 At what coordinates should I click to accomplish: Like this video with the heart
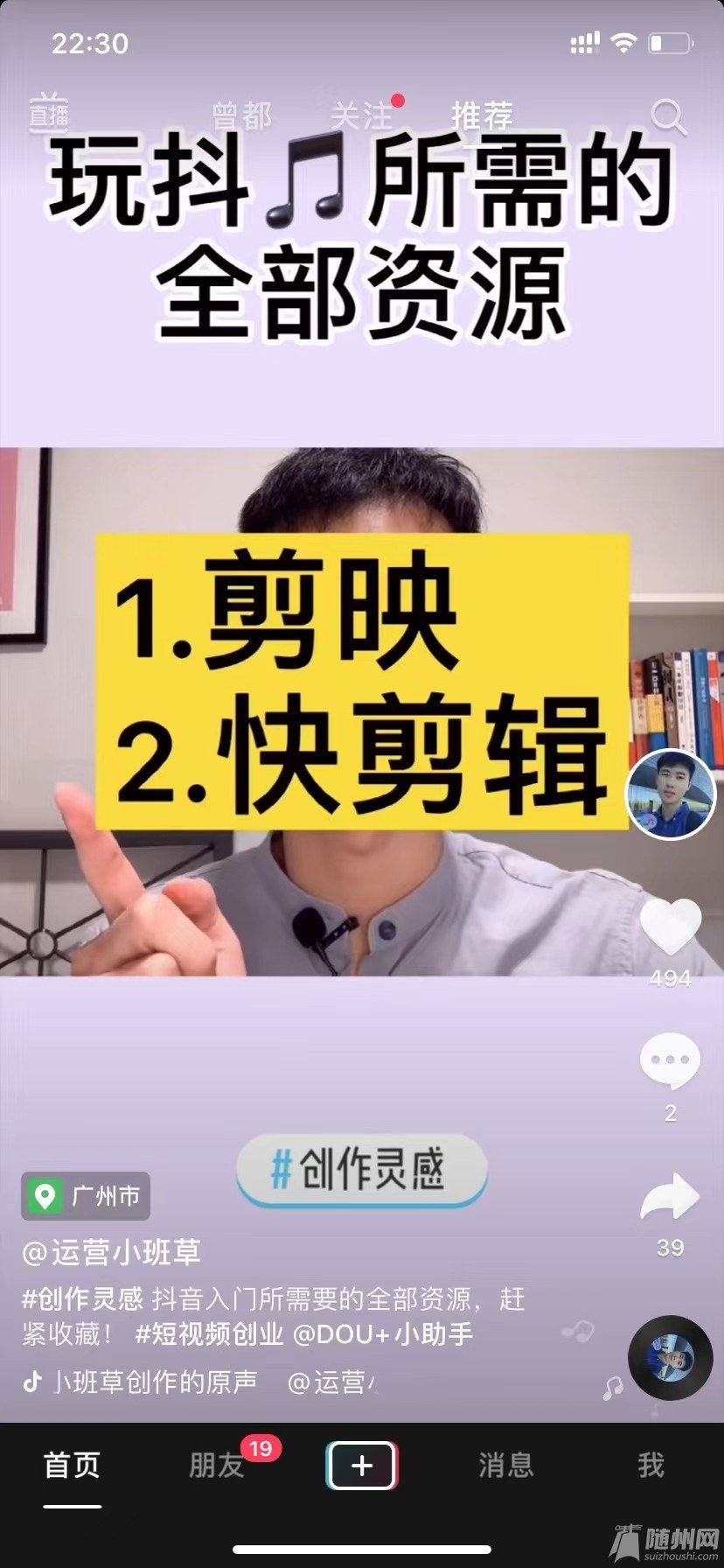pos(671,927)
